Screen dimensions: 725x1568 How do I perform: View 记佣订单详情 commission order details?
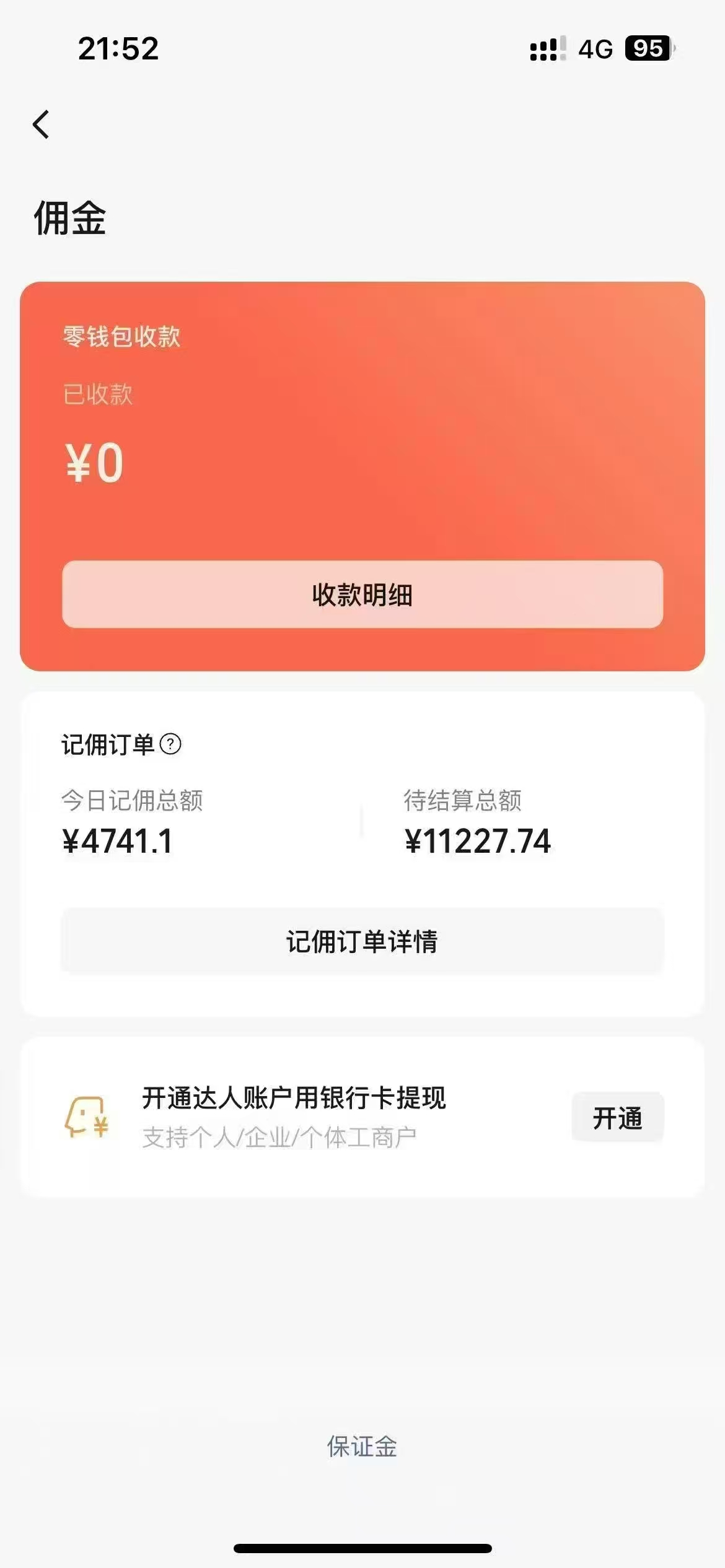(x=362, y=941)
